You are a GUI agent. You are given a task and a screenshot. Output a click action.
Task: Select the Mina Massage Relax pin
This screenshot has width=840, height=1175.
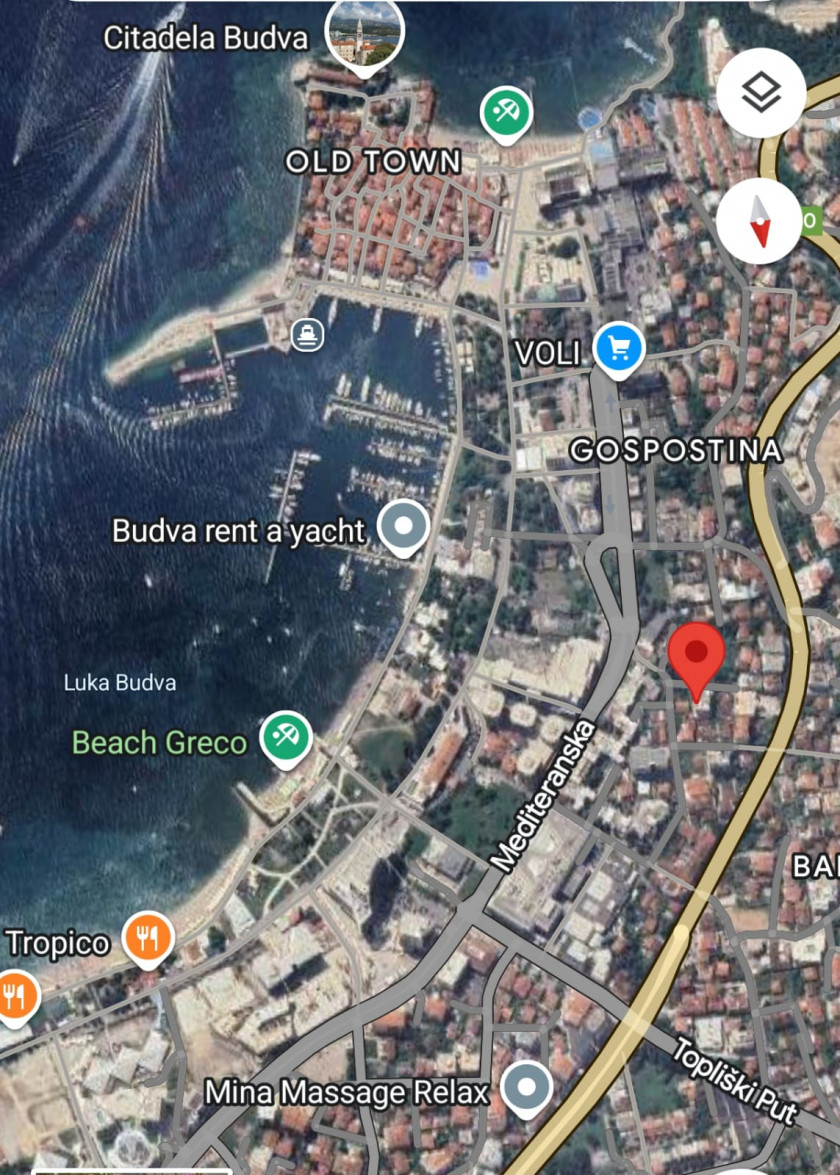(526, 1086)
